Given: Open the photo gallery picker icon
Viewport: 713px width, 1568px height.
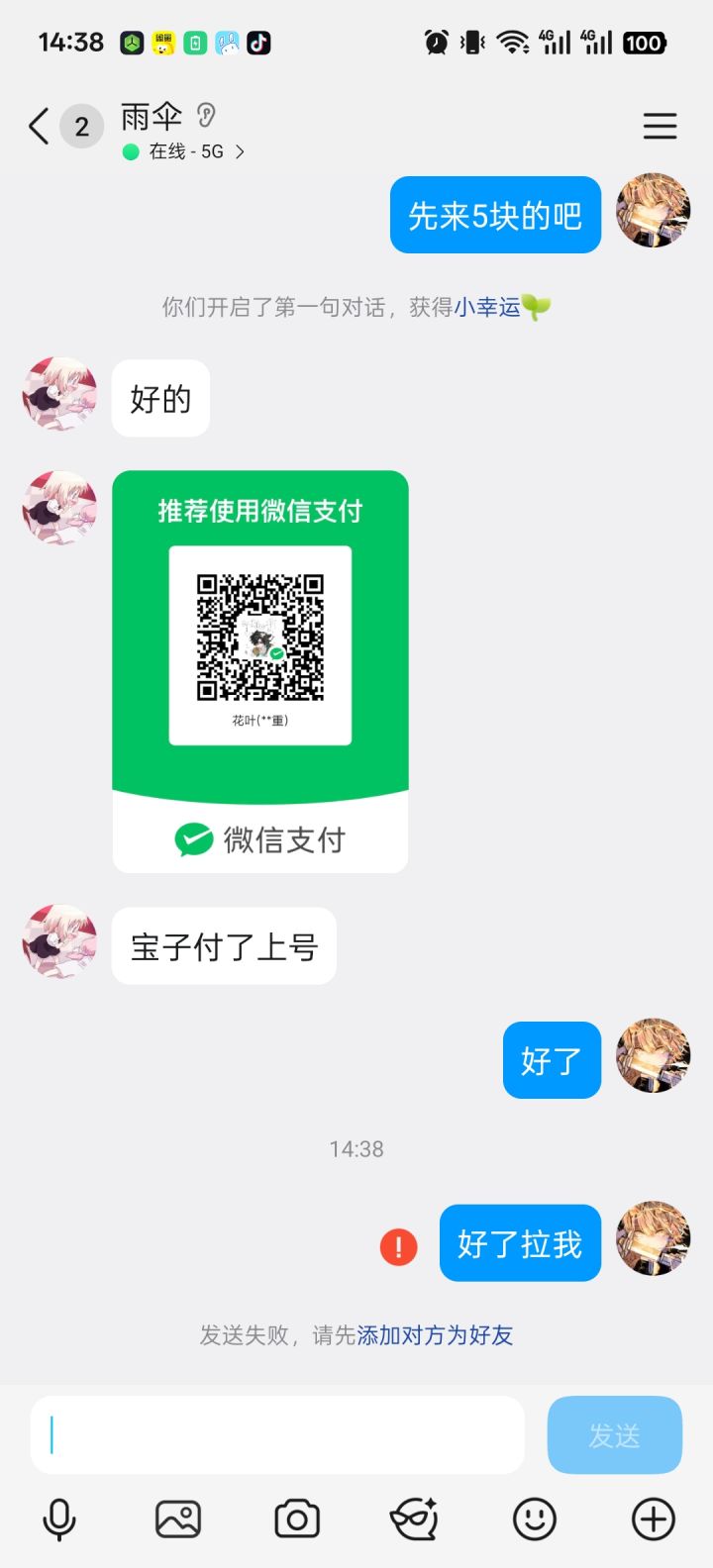Looking at the screenshot, I should (177, 1518).
